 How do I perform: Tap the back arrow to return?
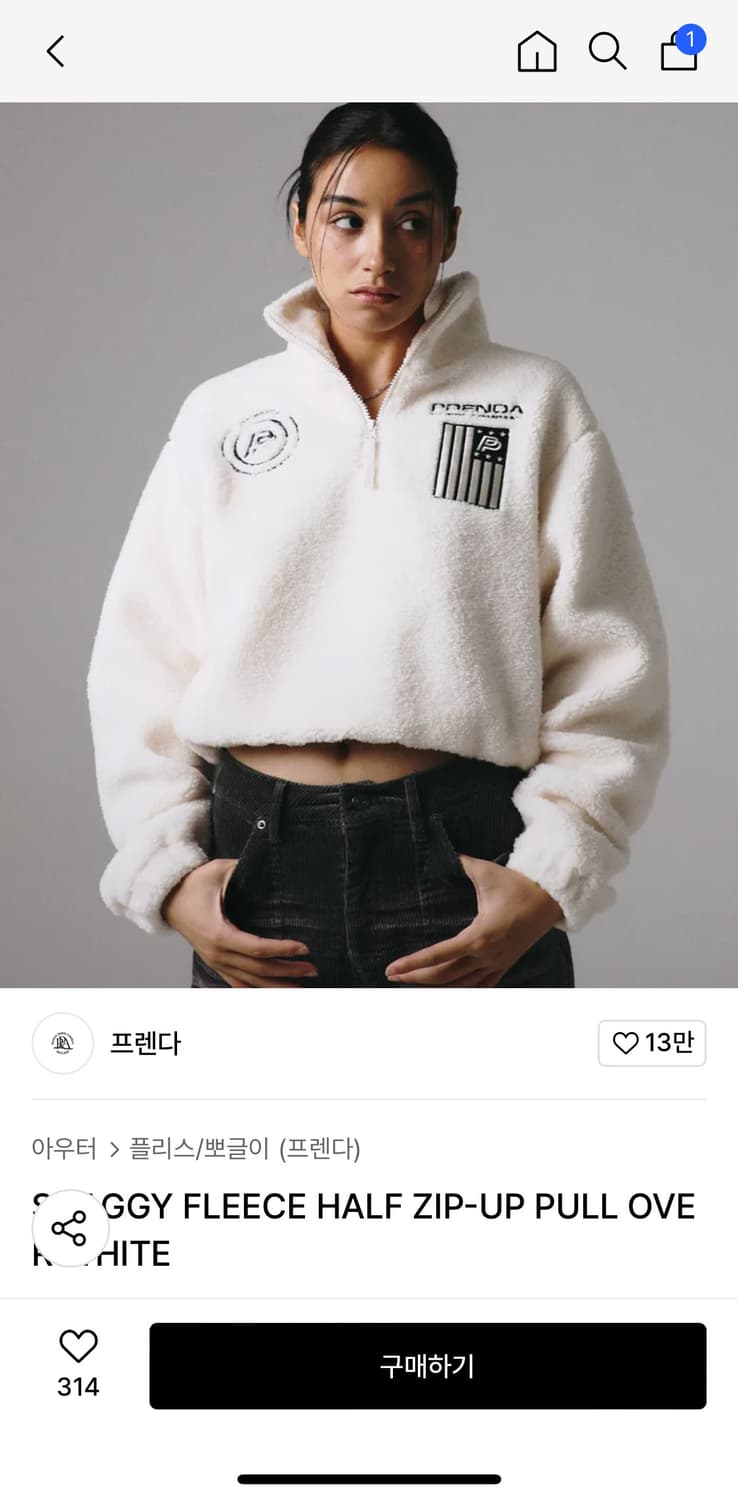tap(55, 52)
